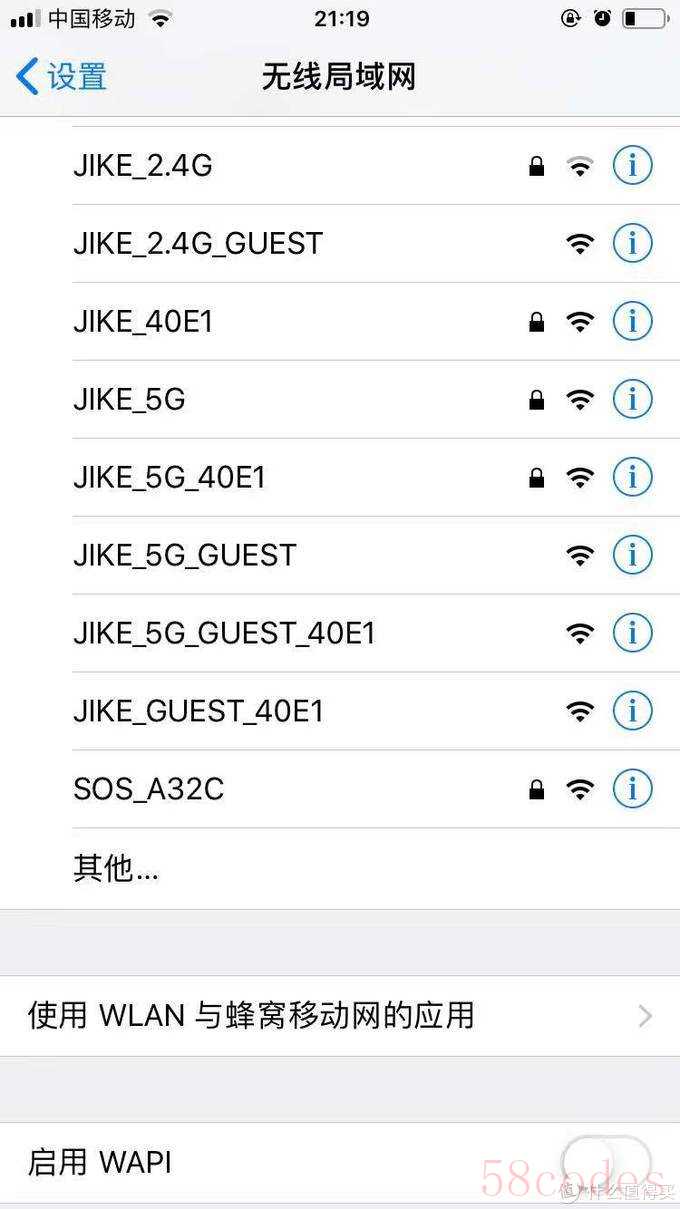Join the JIKE_5G network

(x=129, y=399)
